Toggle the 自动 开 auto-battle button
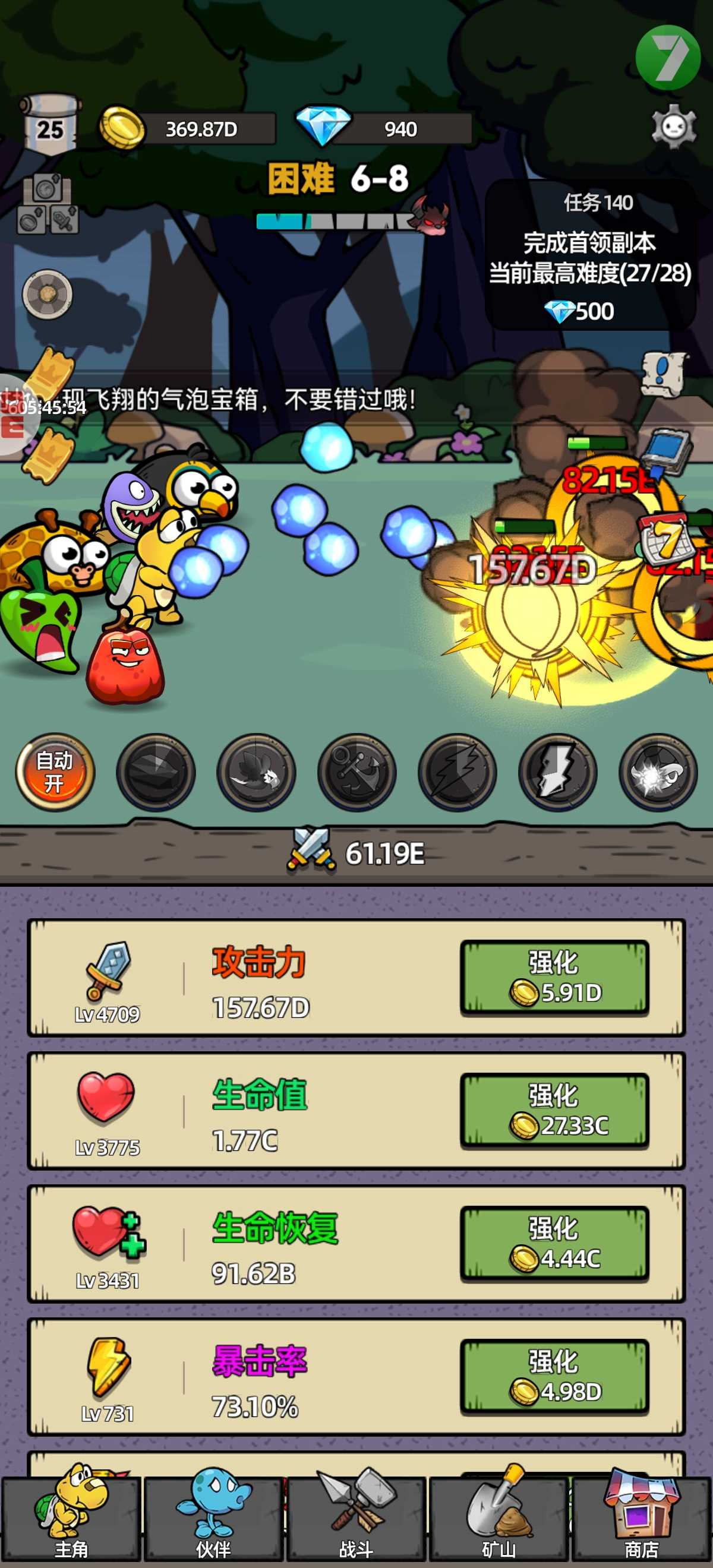 point(55,771)
